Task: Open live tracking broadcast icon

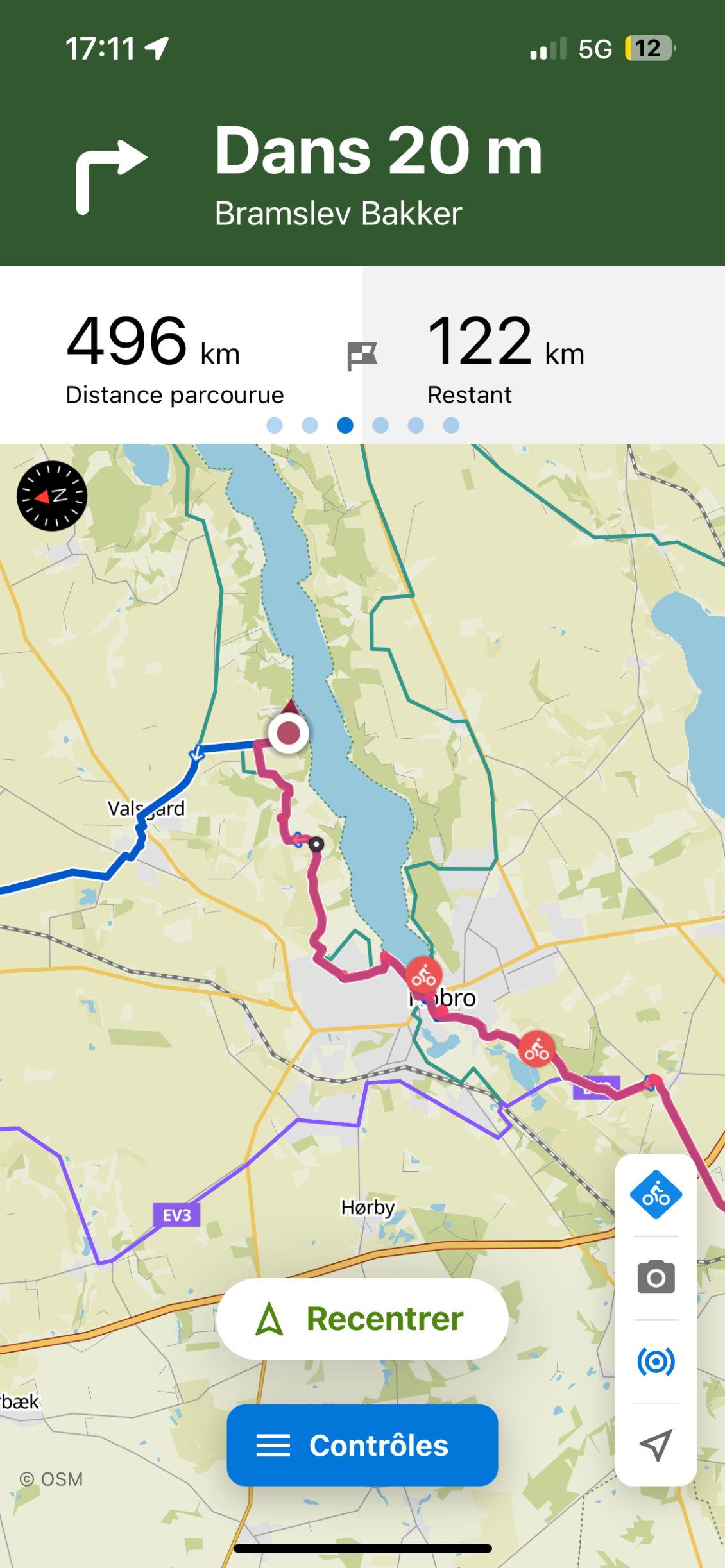Action: (x=656, y=1361)
